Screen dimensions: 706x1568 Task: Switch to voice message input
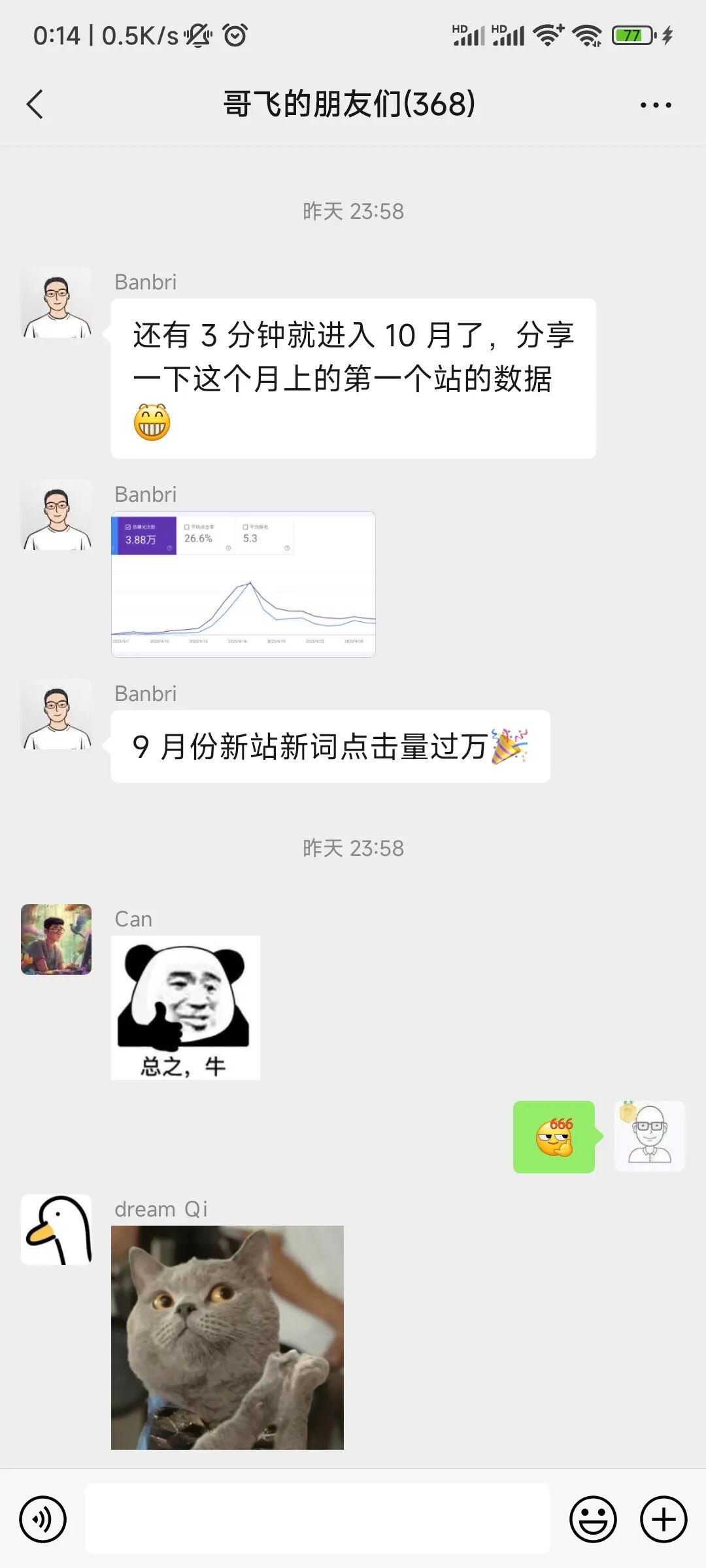[x=43, y=1519]
